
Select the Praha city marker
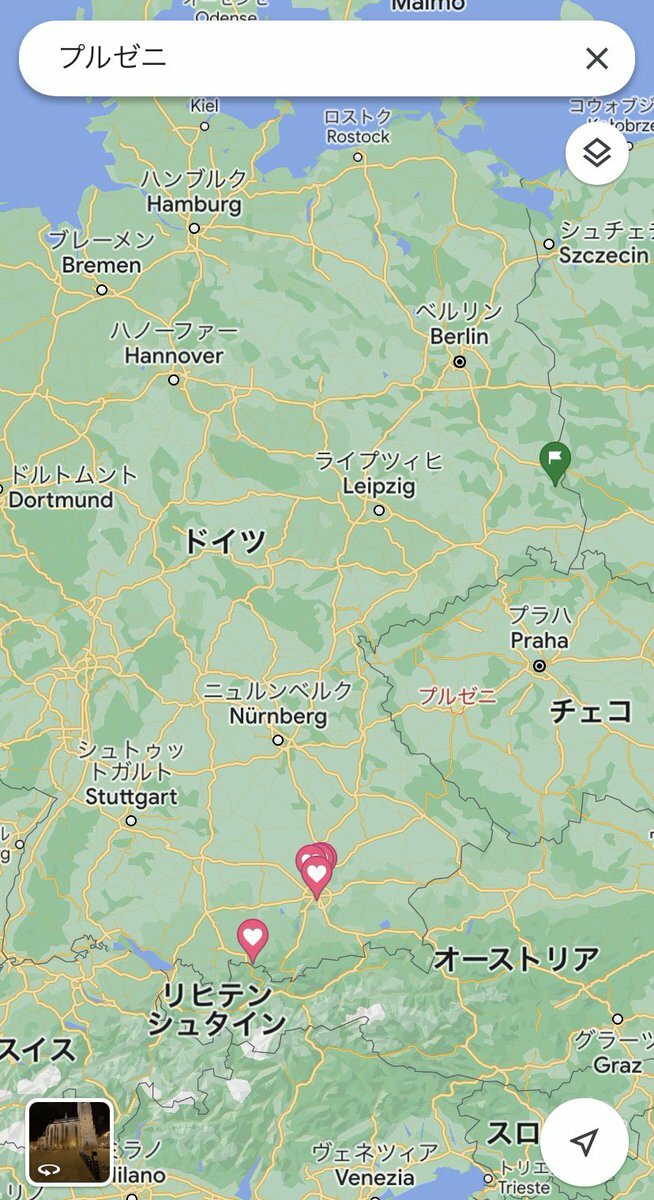pos(540,665)
